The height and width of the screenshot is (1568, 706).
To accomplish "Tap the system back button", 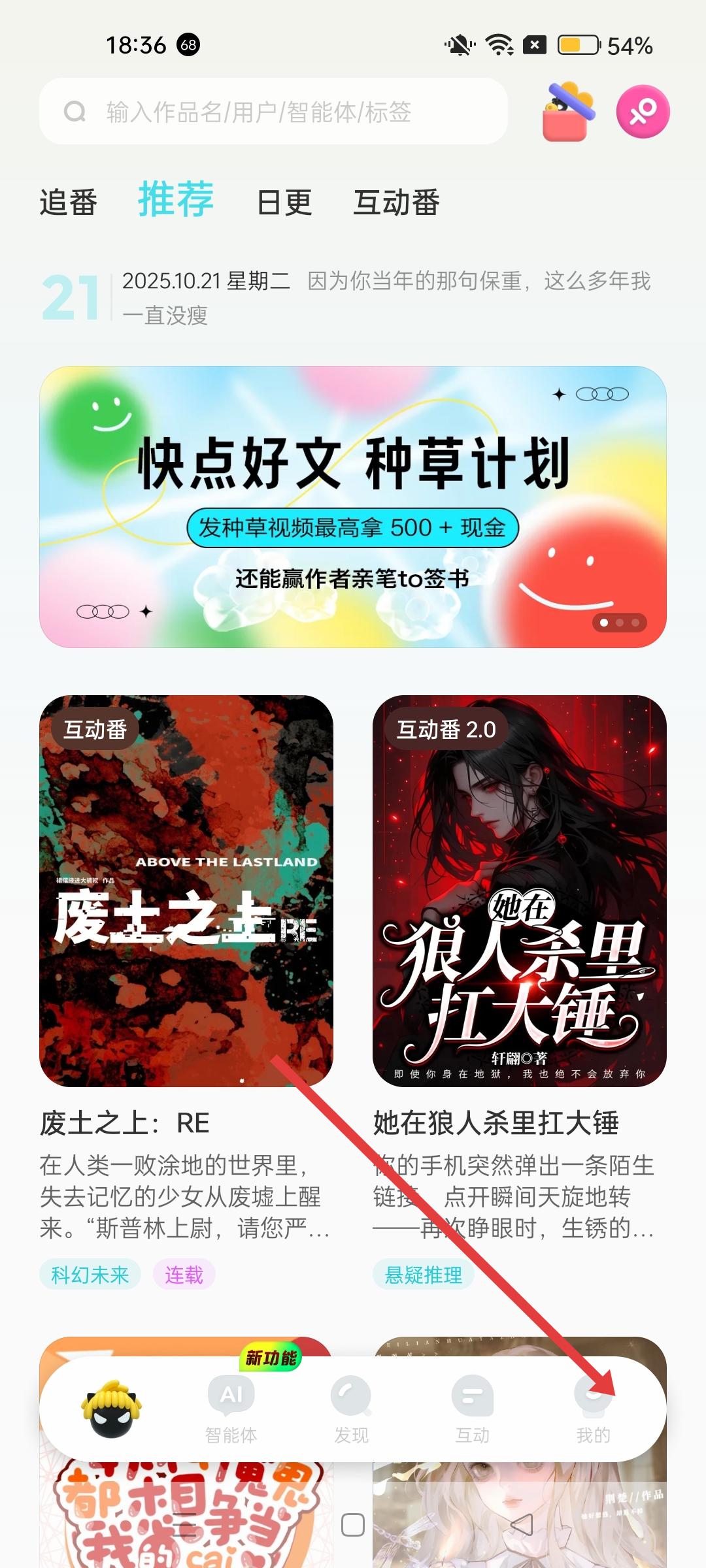I will click(521, 1525).
